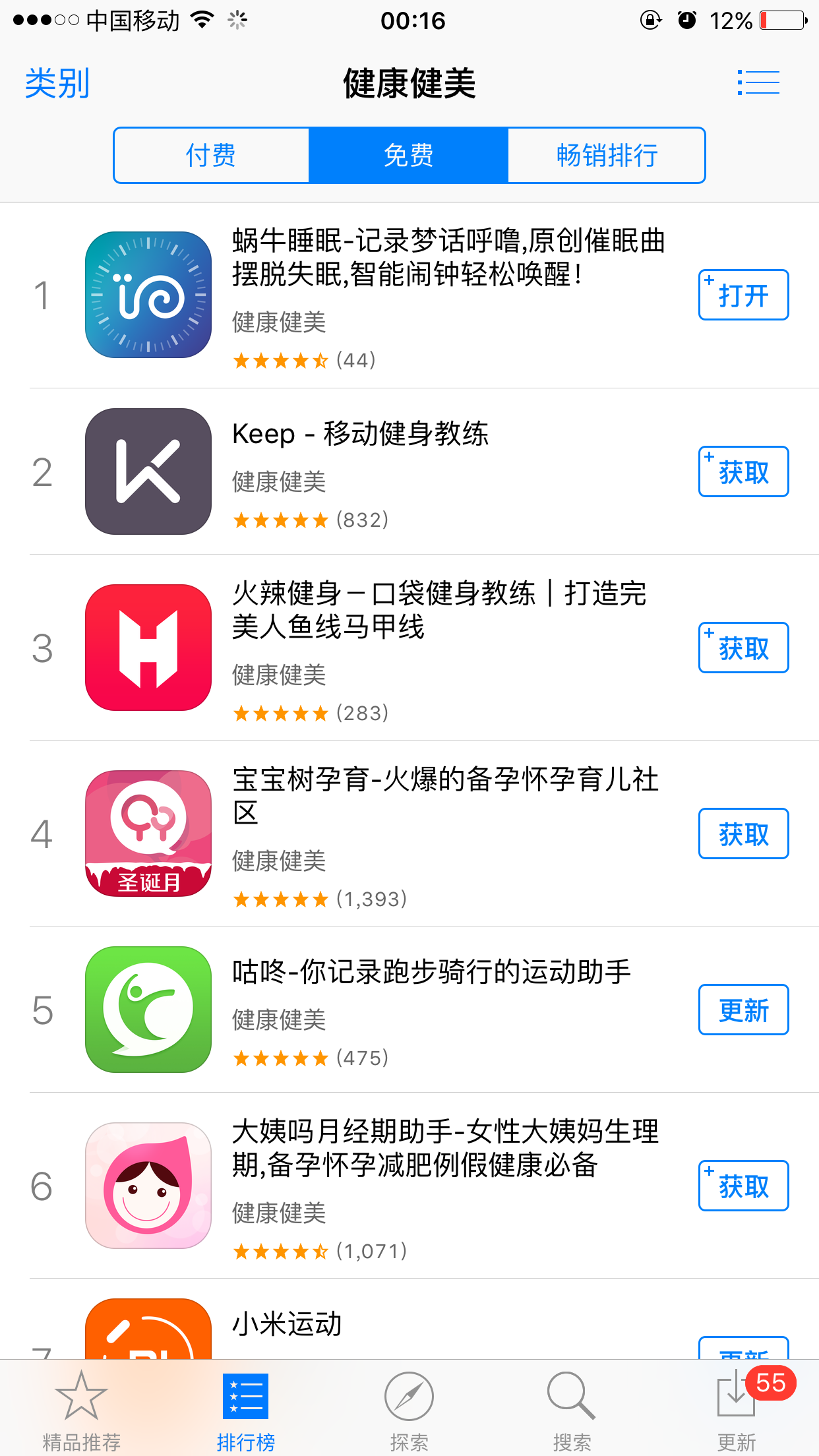Go back to 类别 categories
Viewport: 819px width, 1456px height.
point(57,84)
